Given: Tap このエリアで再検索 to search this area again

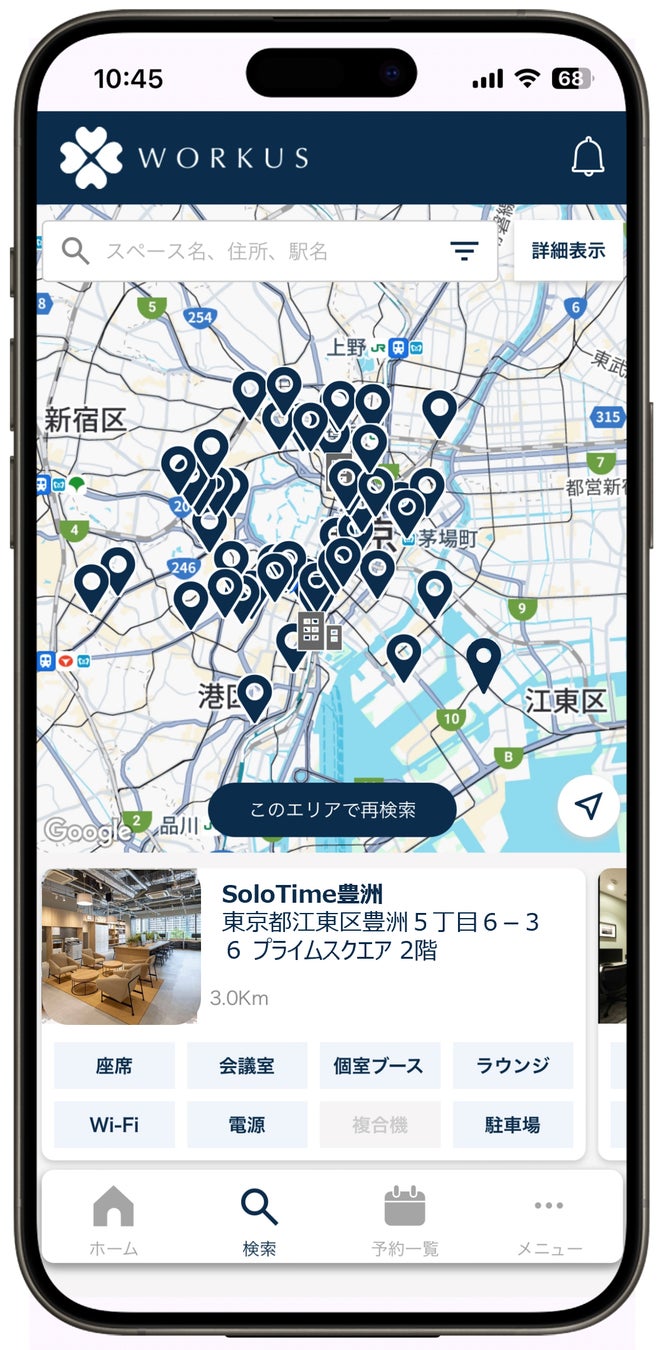Looking at the screenshot, I should point(332,810).
